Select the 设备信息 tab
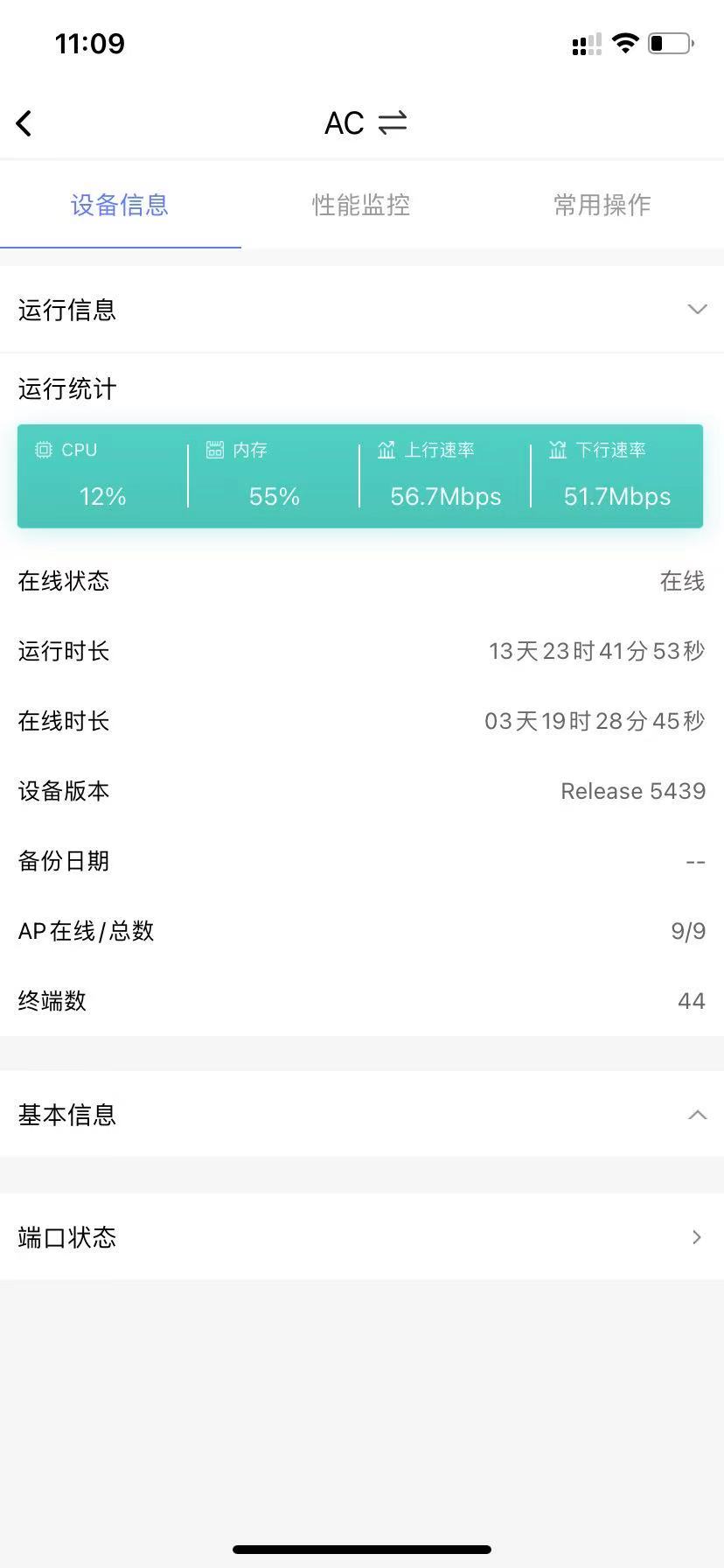 coord(120,205)
